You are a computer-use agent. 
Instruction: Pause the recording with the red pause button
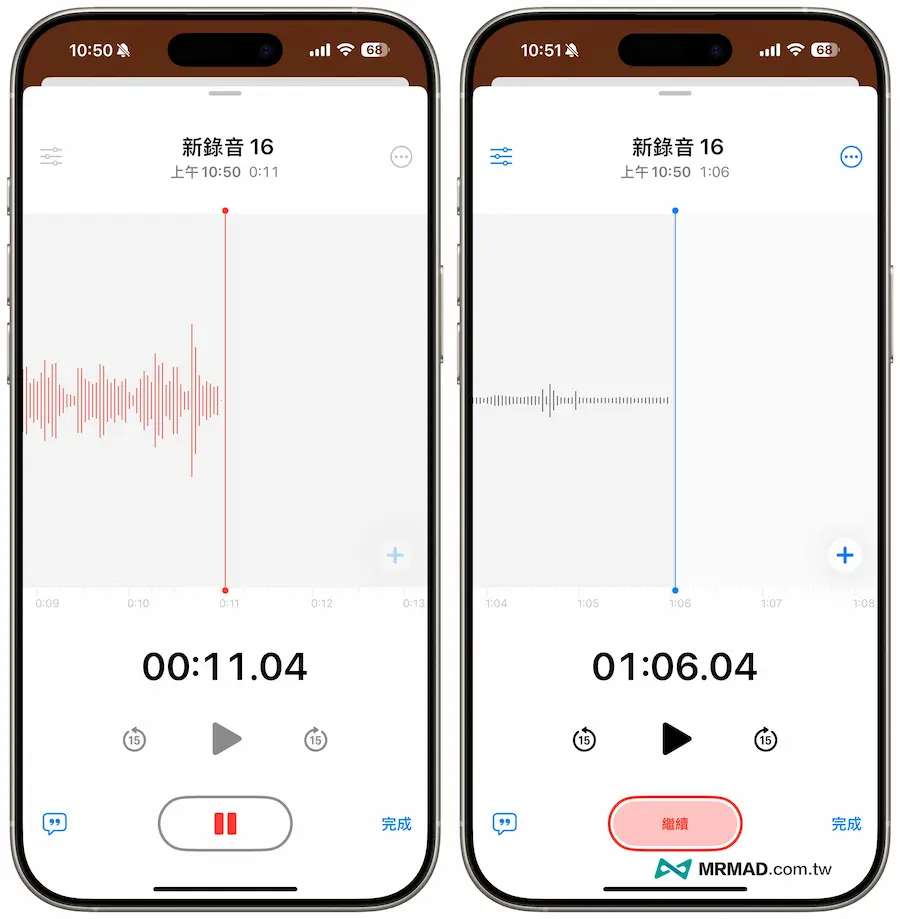point(225,823)
